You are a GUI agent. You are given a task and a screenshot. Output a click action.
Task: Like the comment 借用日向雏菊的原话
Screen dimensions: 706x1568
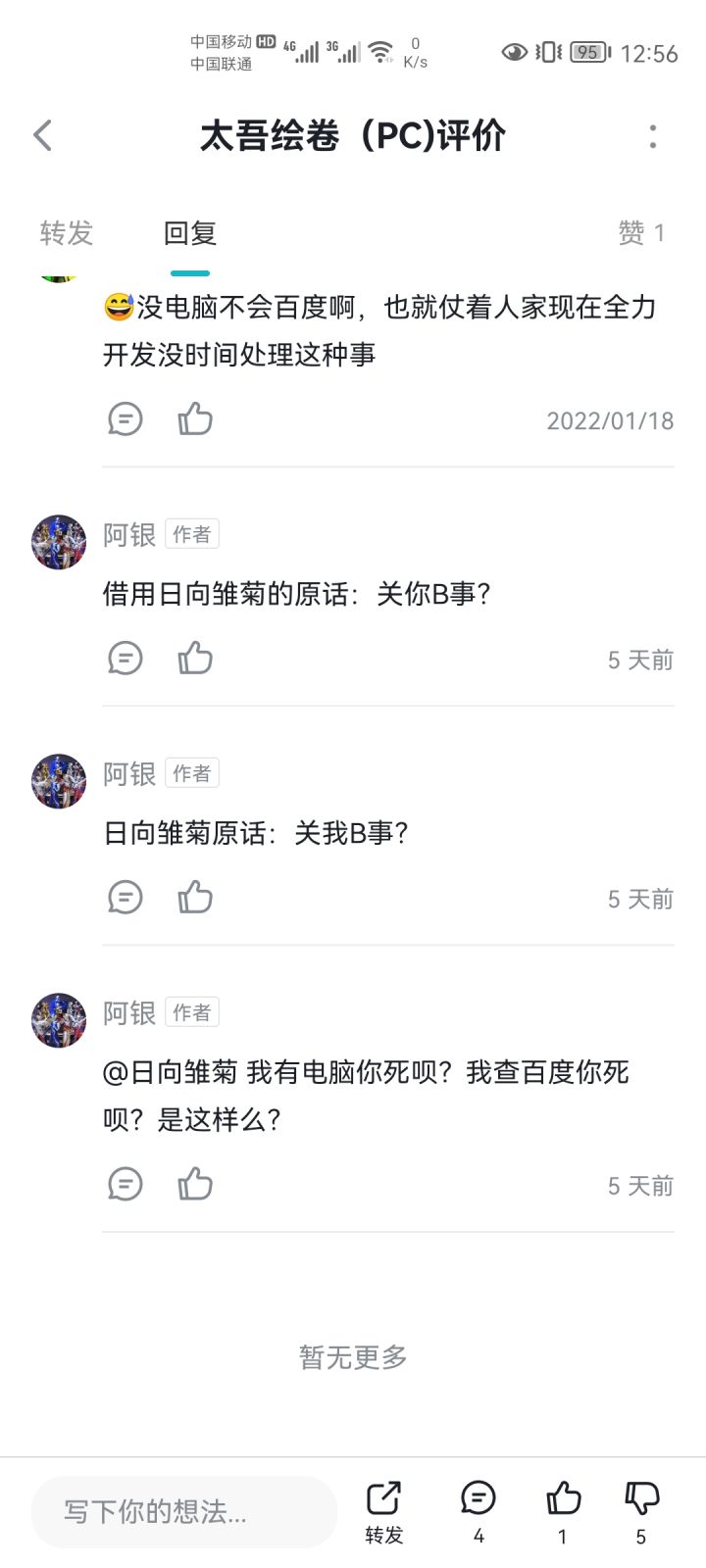pyautogui.click(x=195, y=659)
